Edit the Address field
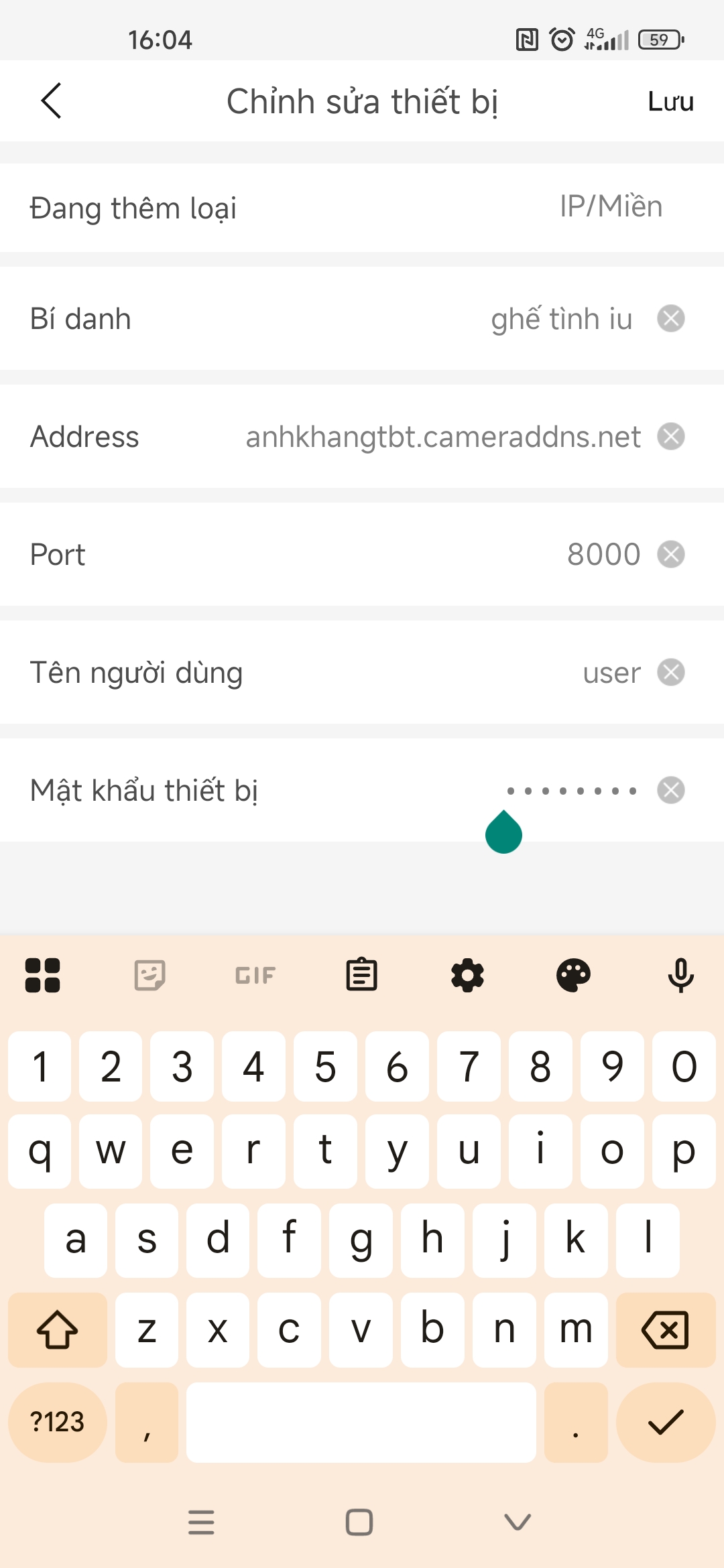 (442, 437)
